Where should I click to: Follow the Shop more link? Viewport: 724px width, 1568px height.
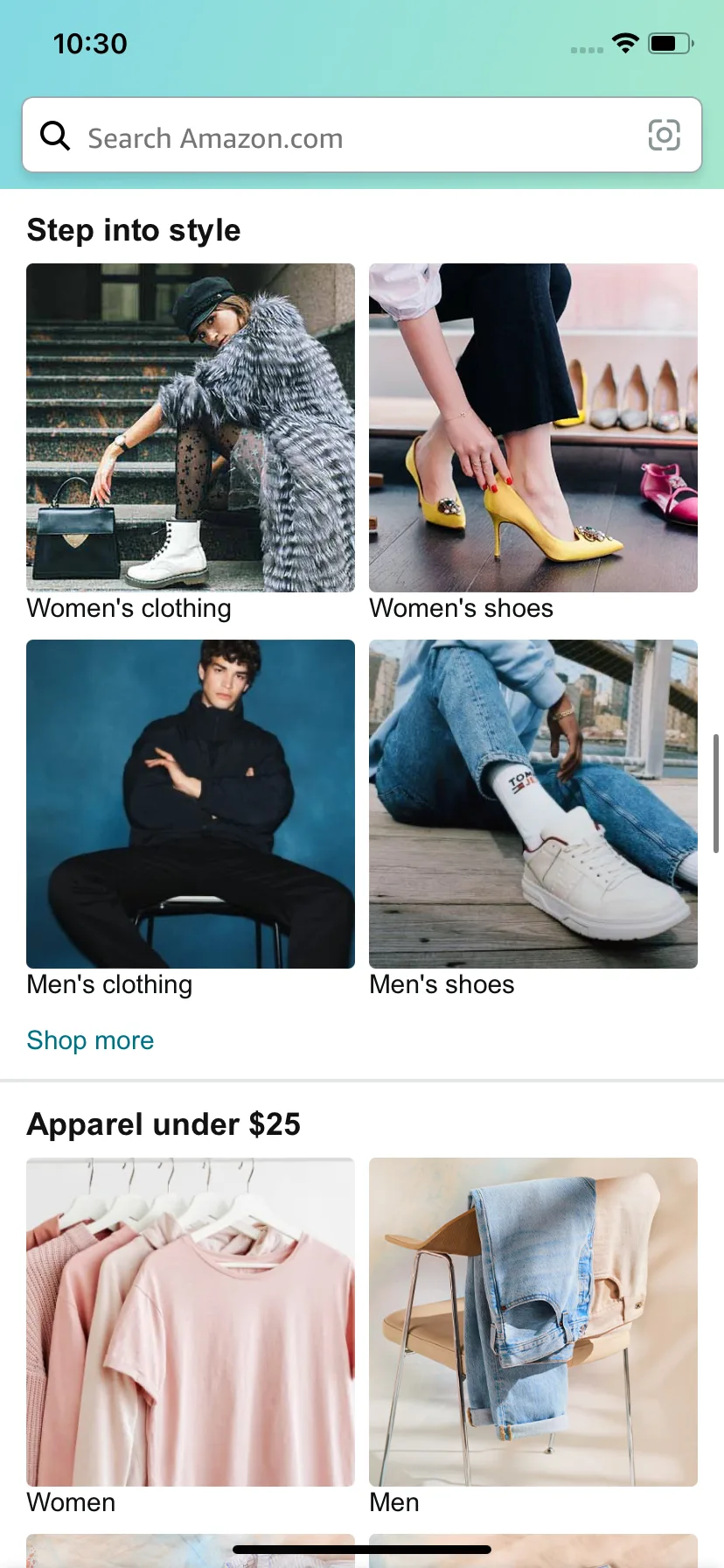[x=90, y=1040]
